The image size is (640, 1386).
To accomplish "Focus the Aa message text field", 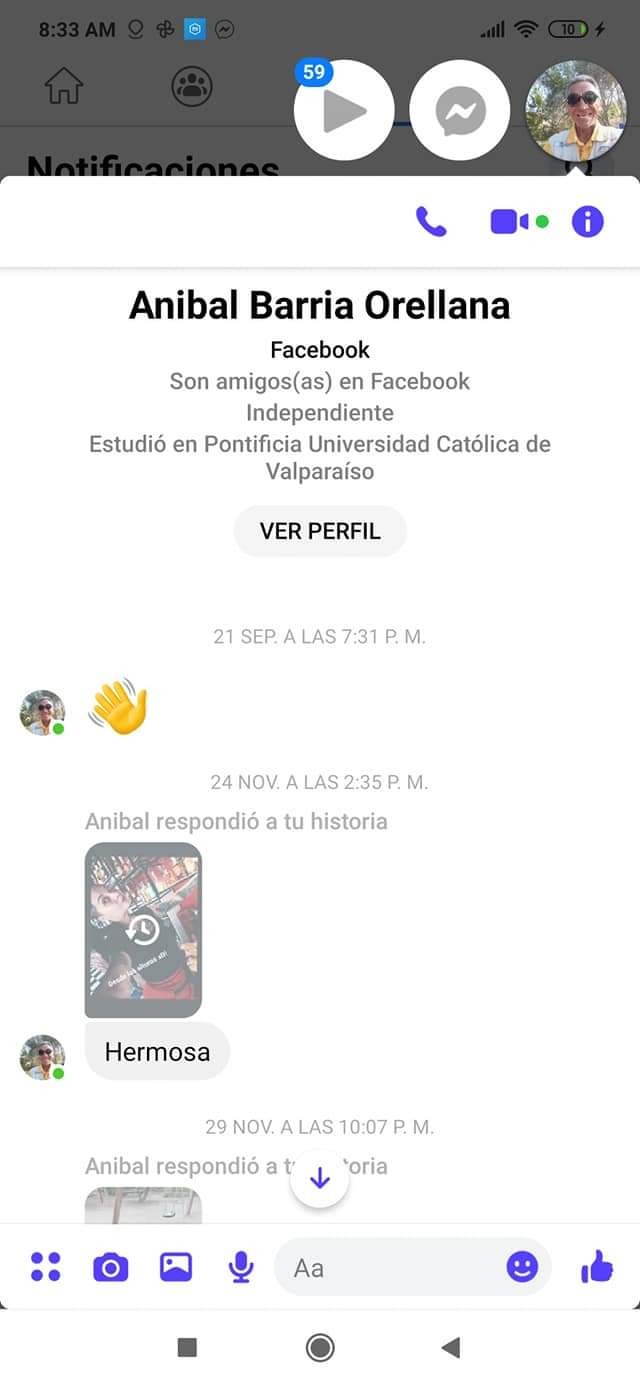I will (390, 1267).
